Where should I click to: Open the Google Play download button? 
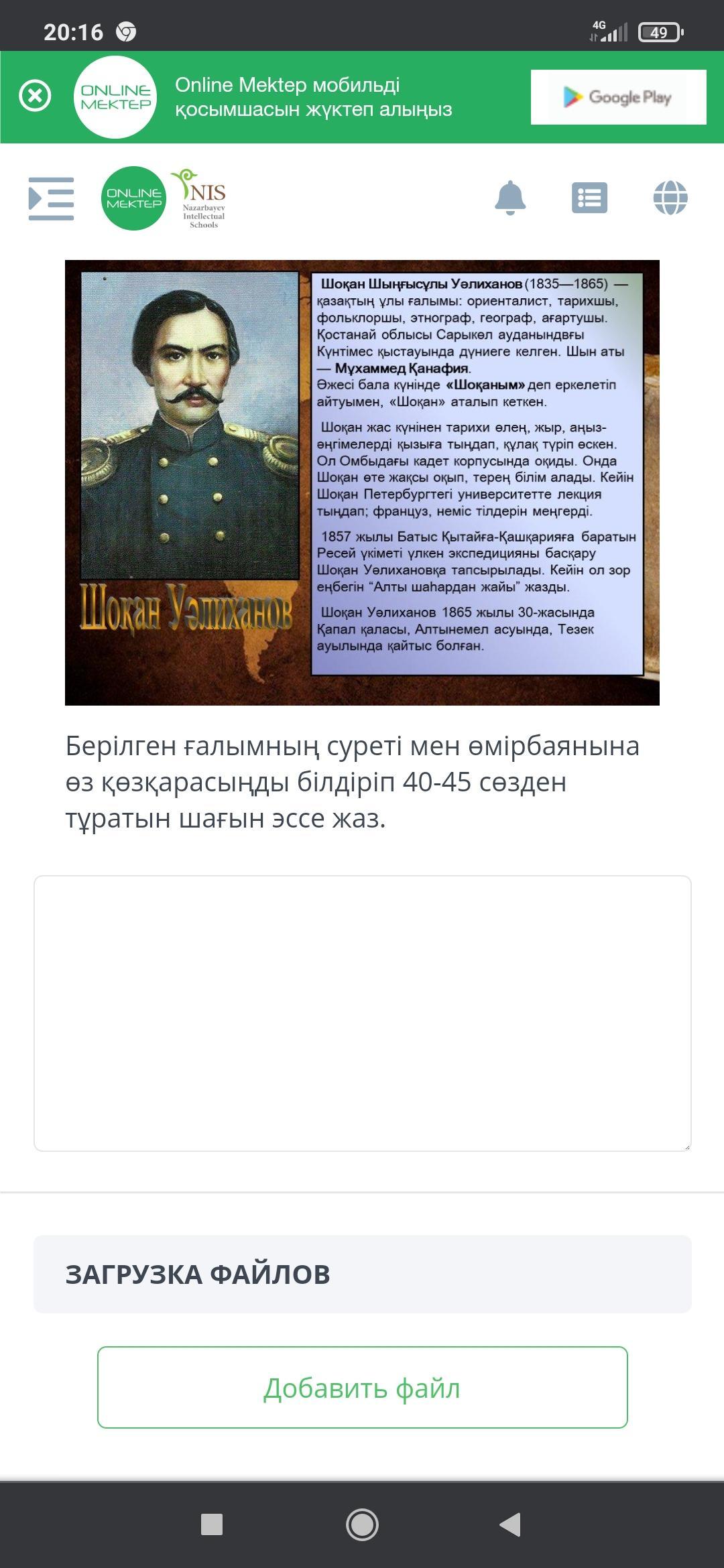point(618,97)
